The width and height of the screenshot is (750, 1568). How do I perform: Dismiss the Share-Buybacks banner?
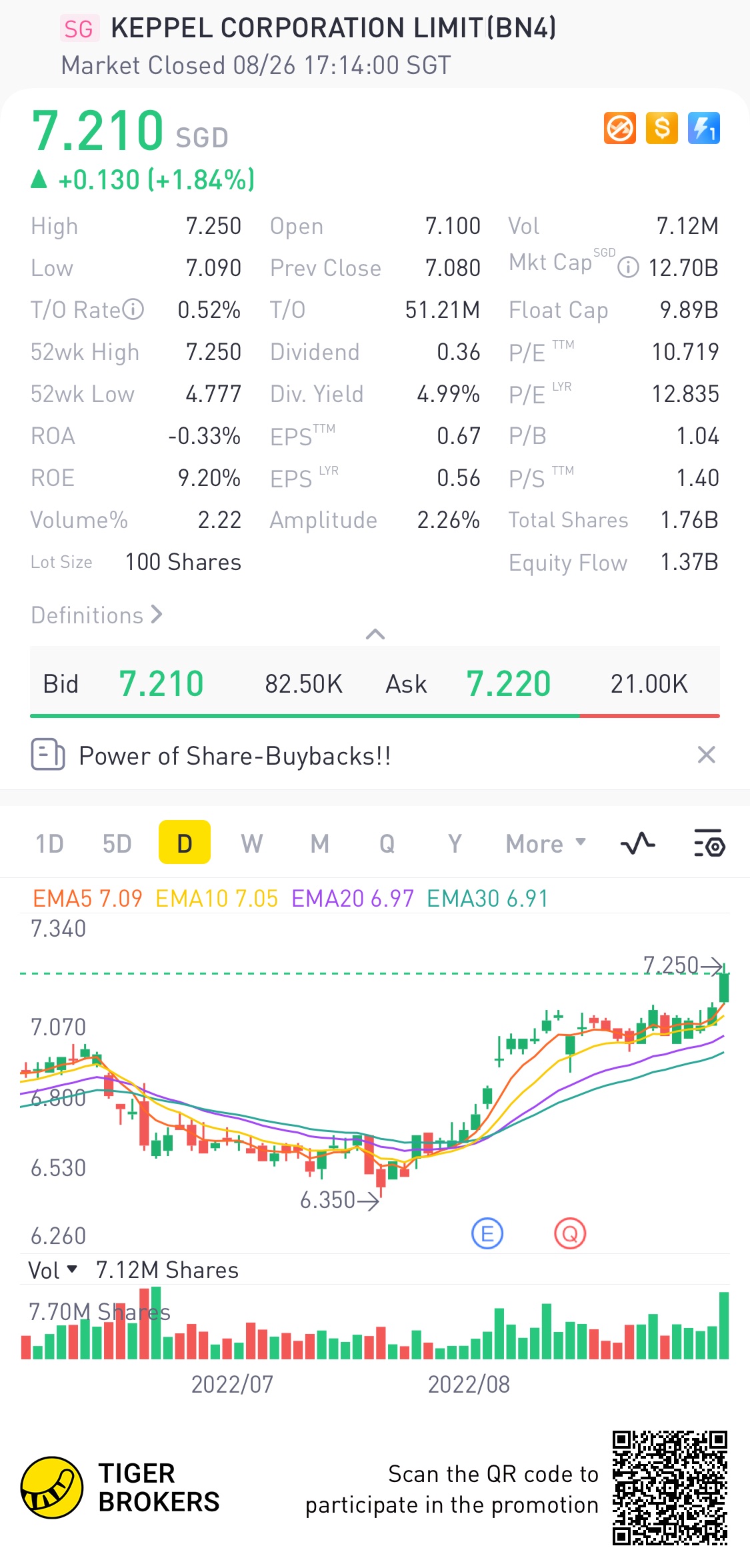(706, 755)
